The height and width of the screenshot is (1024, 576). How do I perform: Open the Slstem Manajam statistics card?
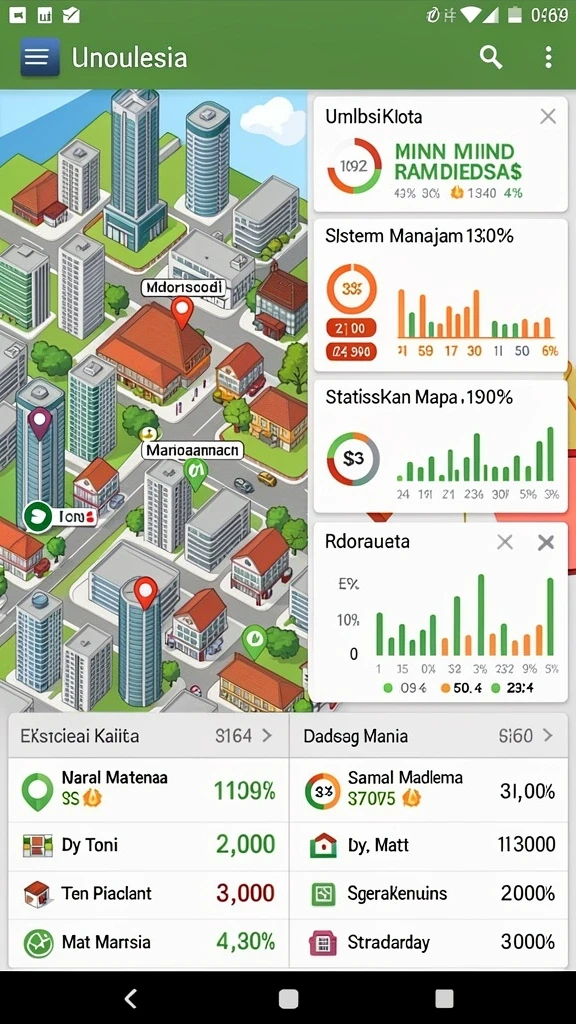[x=440, y=295]
